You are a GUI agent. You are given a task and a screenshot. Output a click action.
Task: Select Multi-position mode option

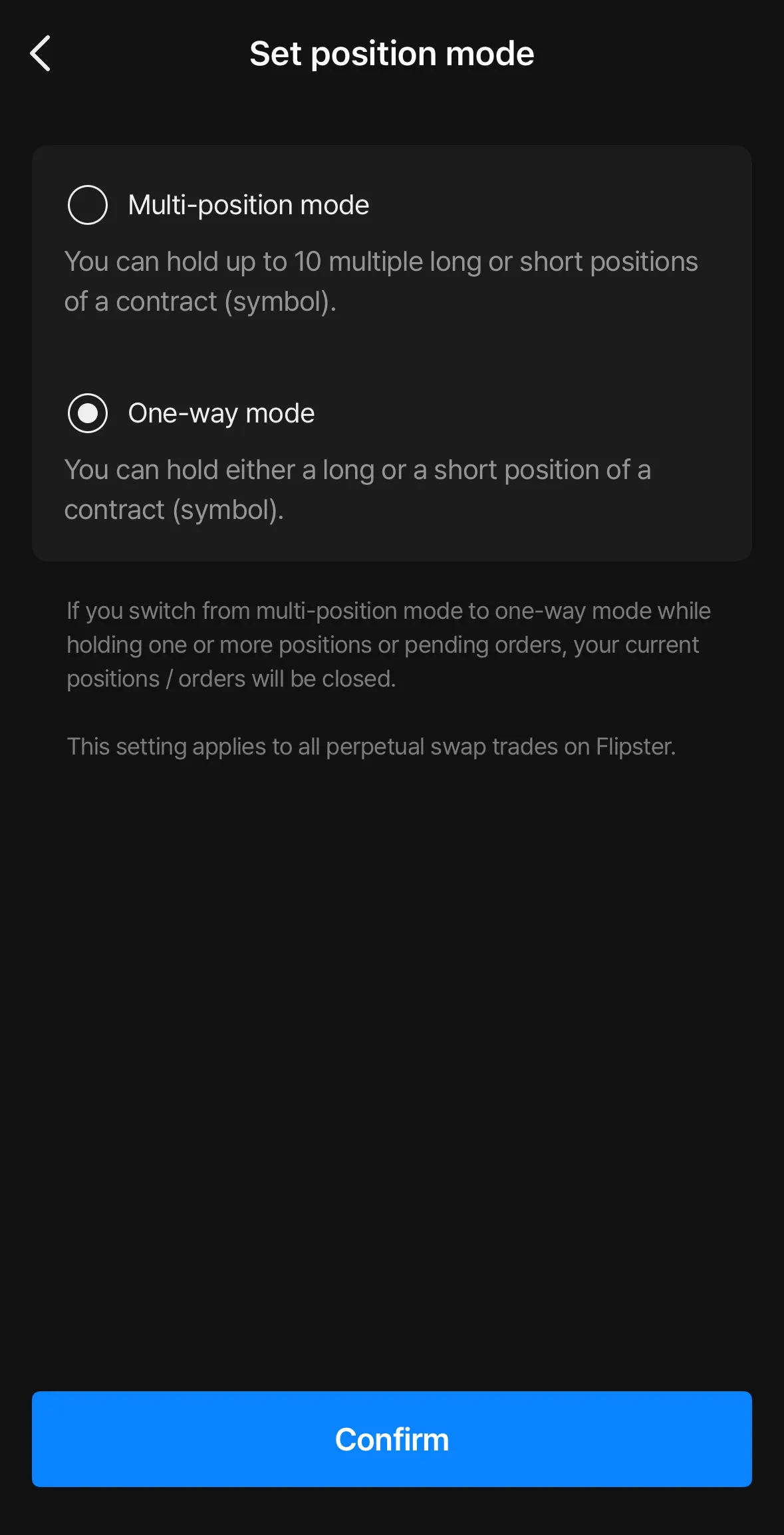click(x=88, y=205)
